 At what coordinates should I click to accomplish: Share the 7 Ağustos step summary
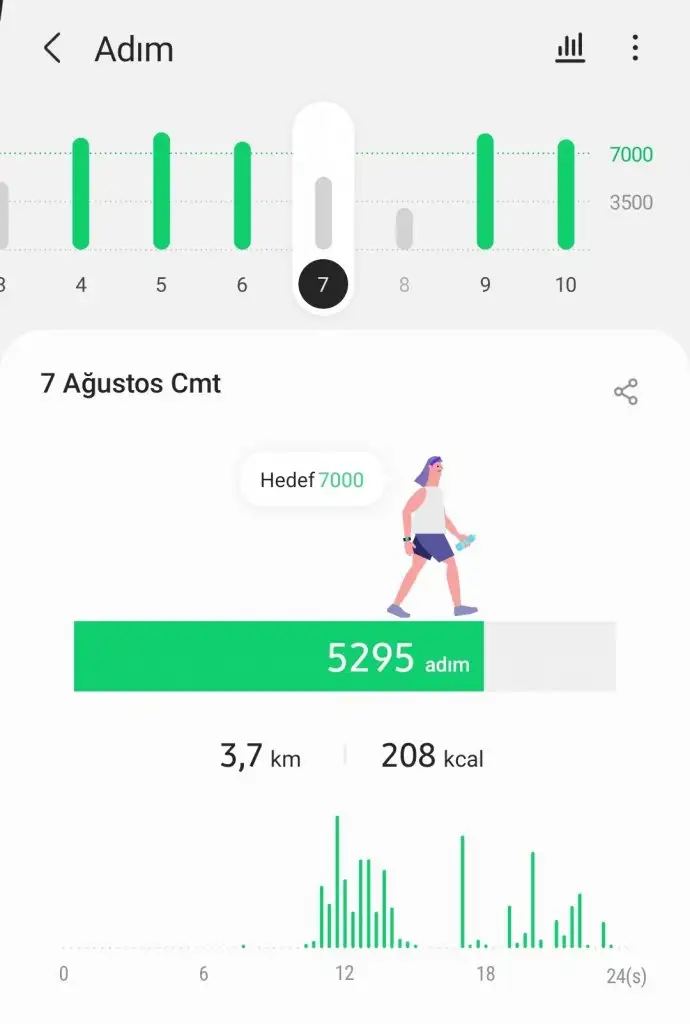pyautogui.click(x=626, y=392)
